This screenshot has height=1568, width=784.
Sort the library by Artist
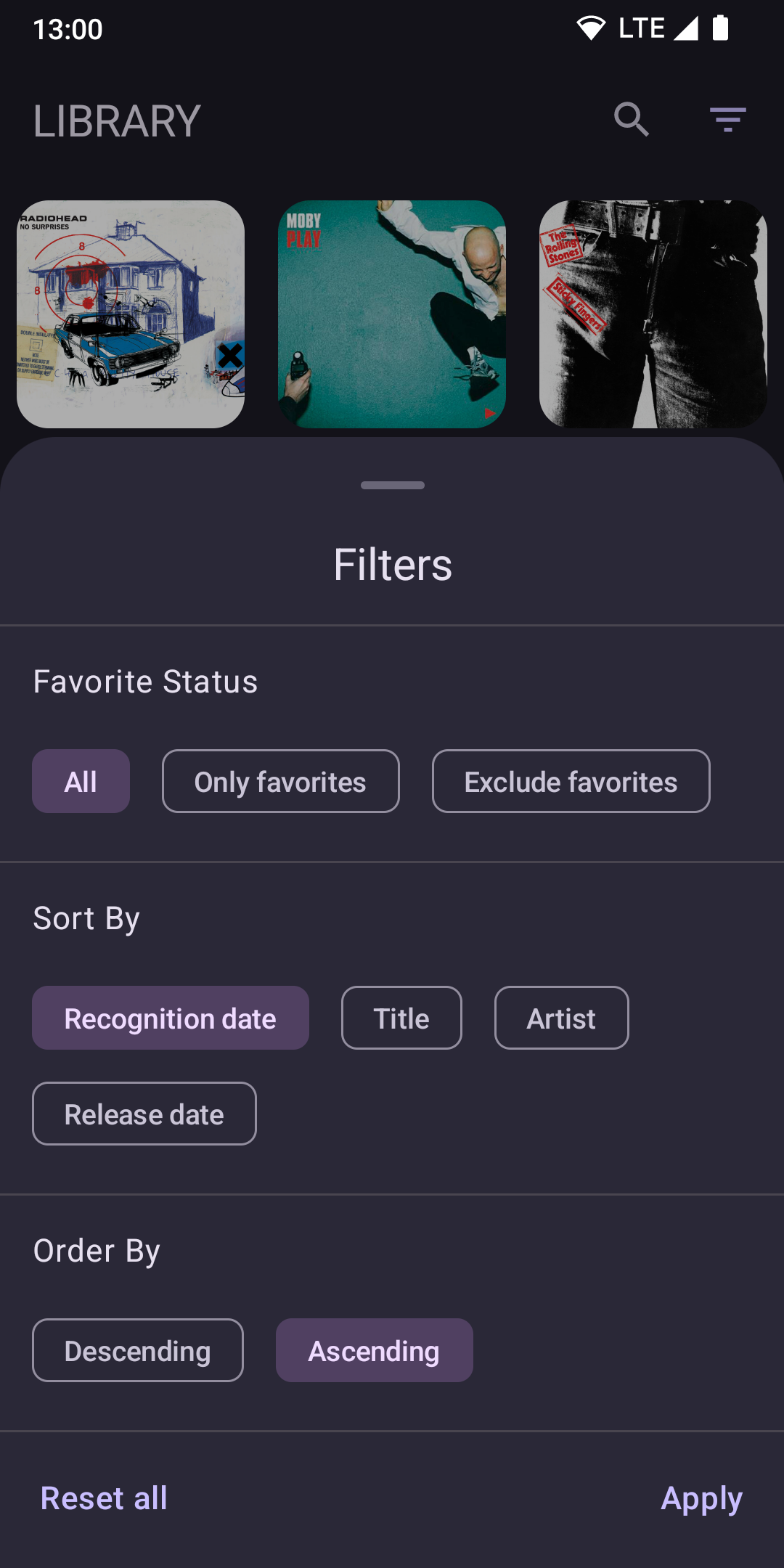(x=561, y=1018)
